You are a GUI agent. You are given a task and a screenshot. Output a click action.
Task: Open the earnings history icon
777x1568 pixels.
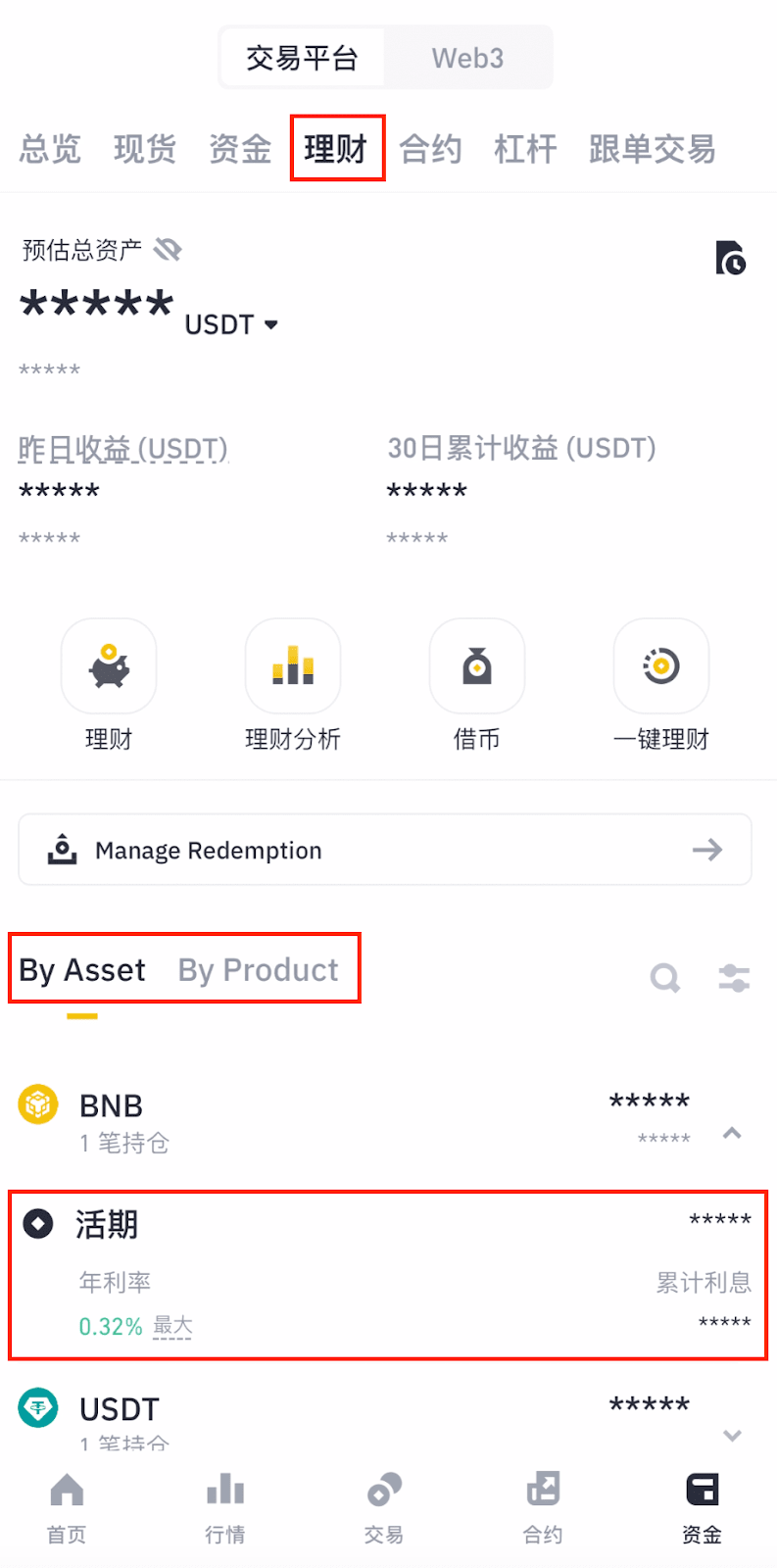click(730, 258)
